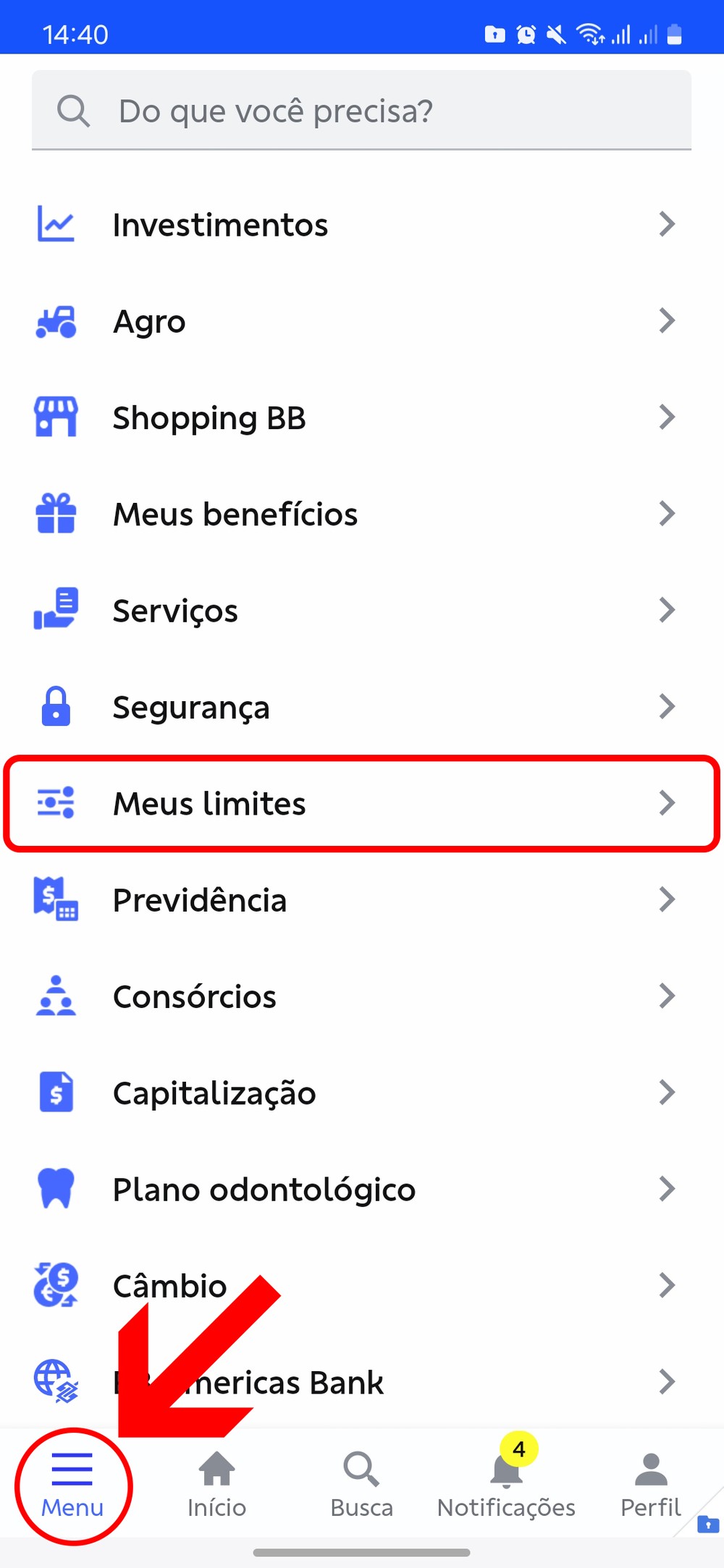Open the Notificações tab
Screen dimensions: 724x1568
(x=507, y=1486)
